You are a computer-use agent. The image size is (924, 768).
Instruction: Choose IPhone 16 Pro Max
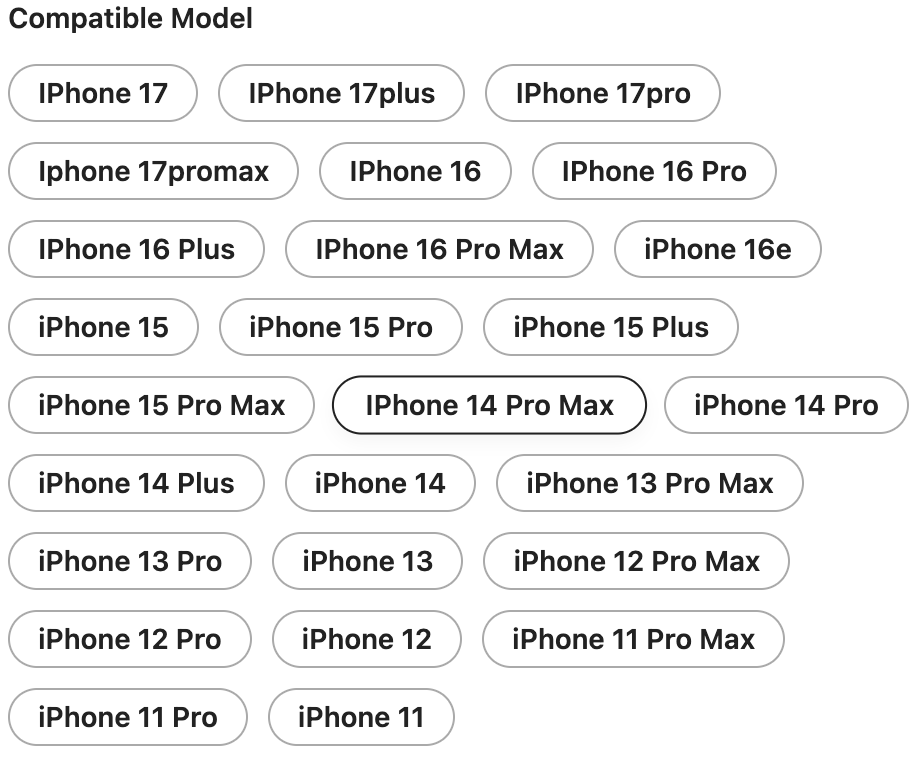click(439, 250)
